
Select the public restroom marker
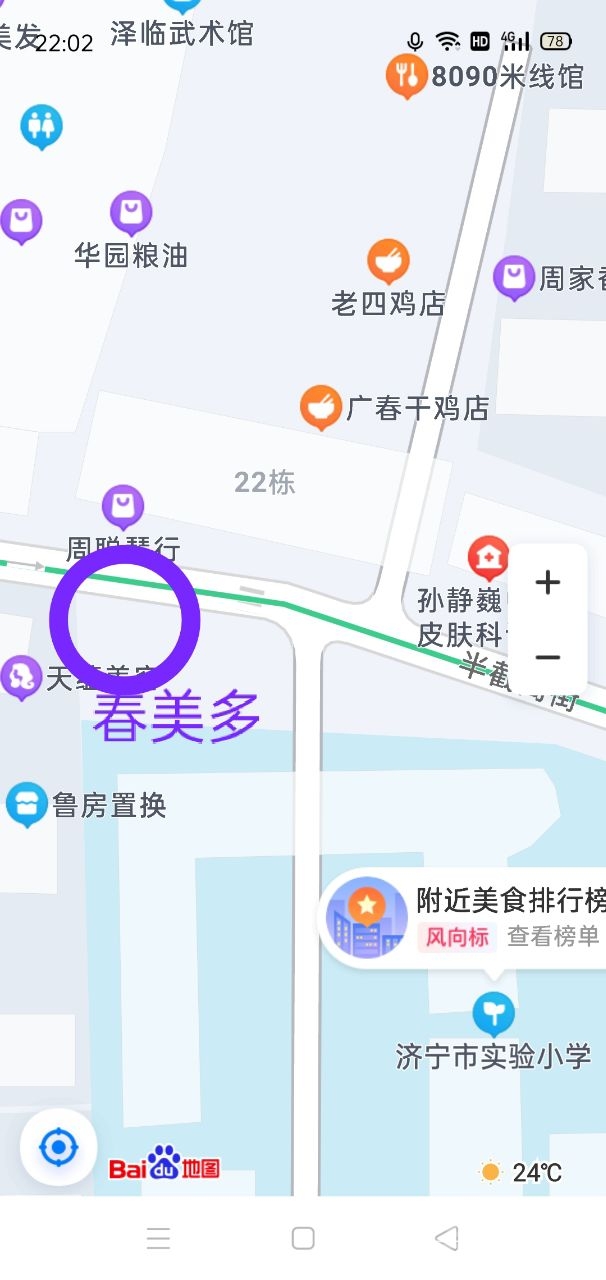pos(41,126)
